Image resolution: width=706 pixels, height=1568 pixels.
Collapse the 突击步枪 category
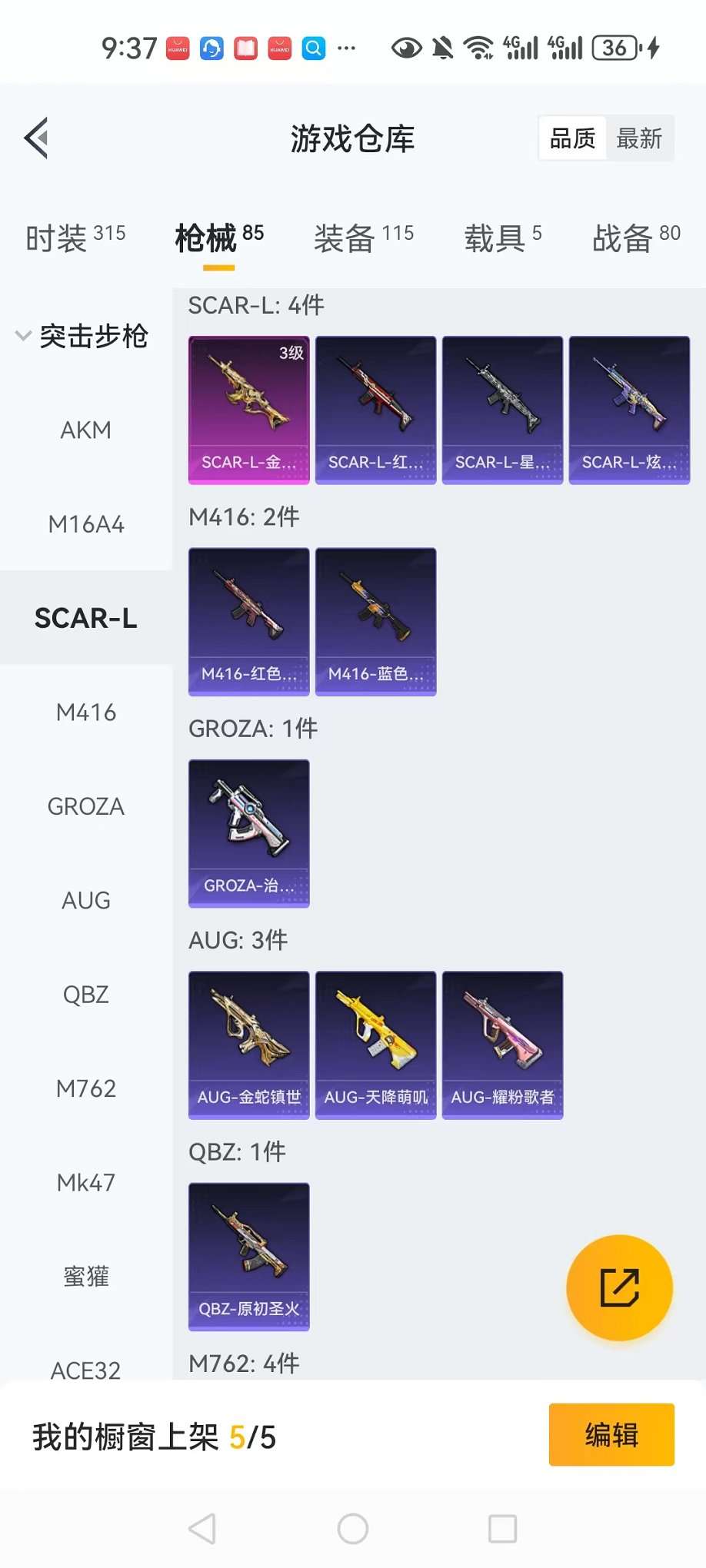click(83, 336)
